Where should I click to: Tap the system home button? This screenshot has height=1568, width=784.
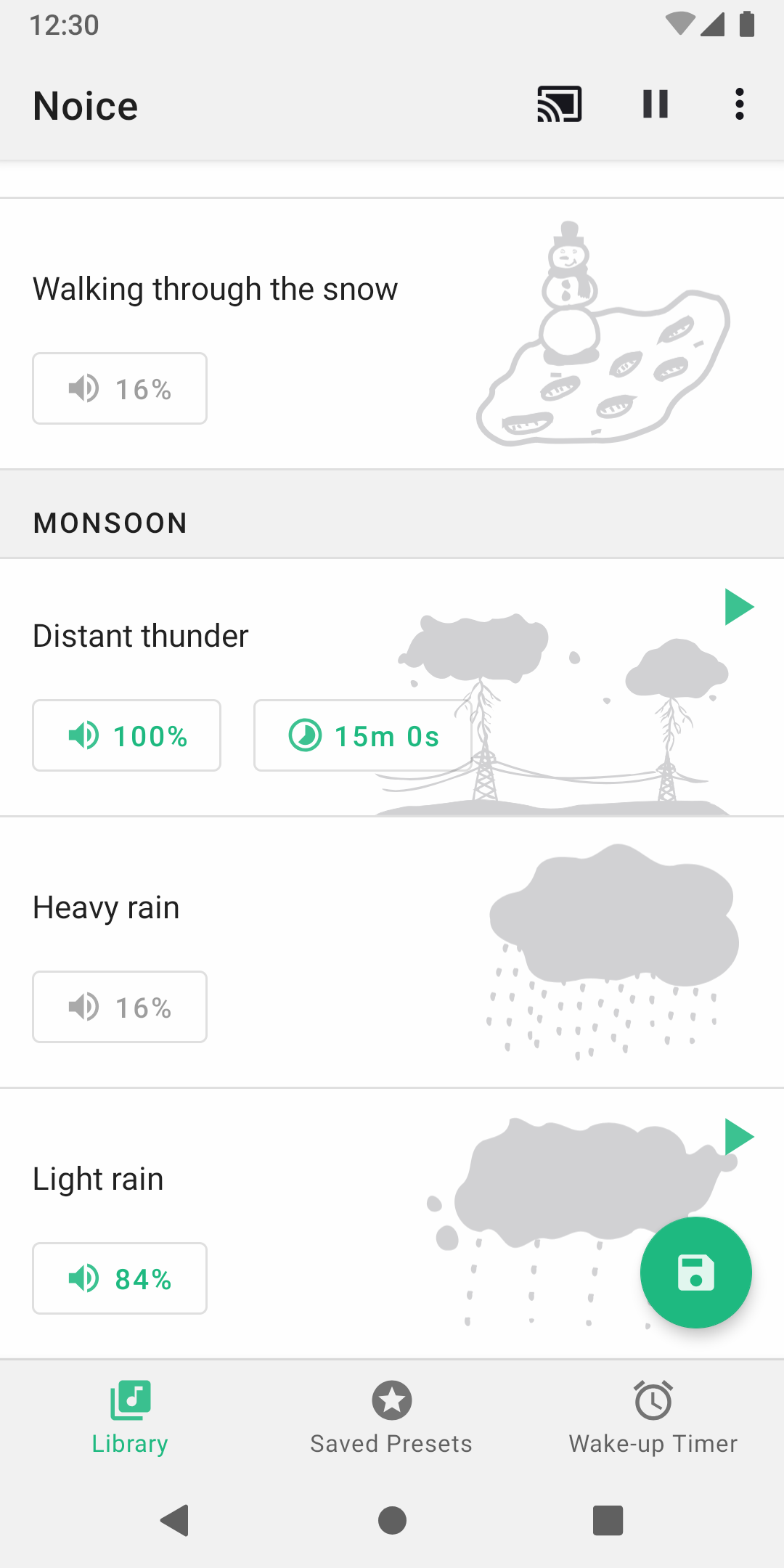click(x=392, y=1520)
